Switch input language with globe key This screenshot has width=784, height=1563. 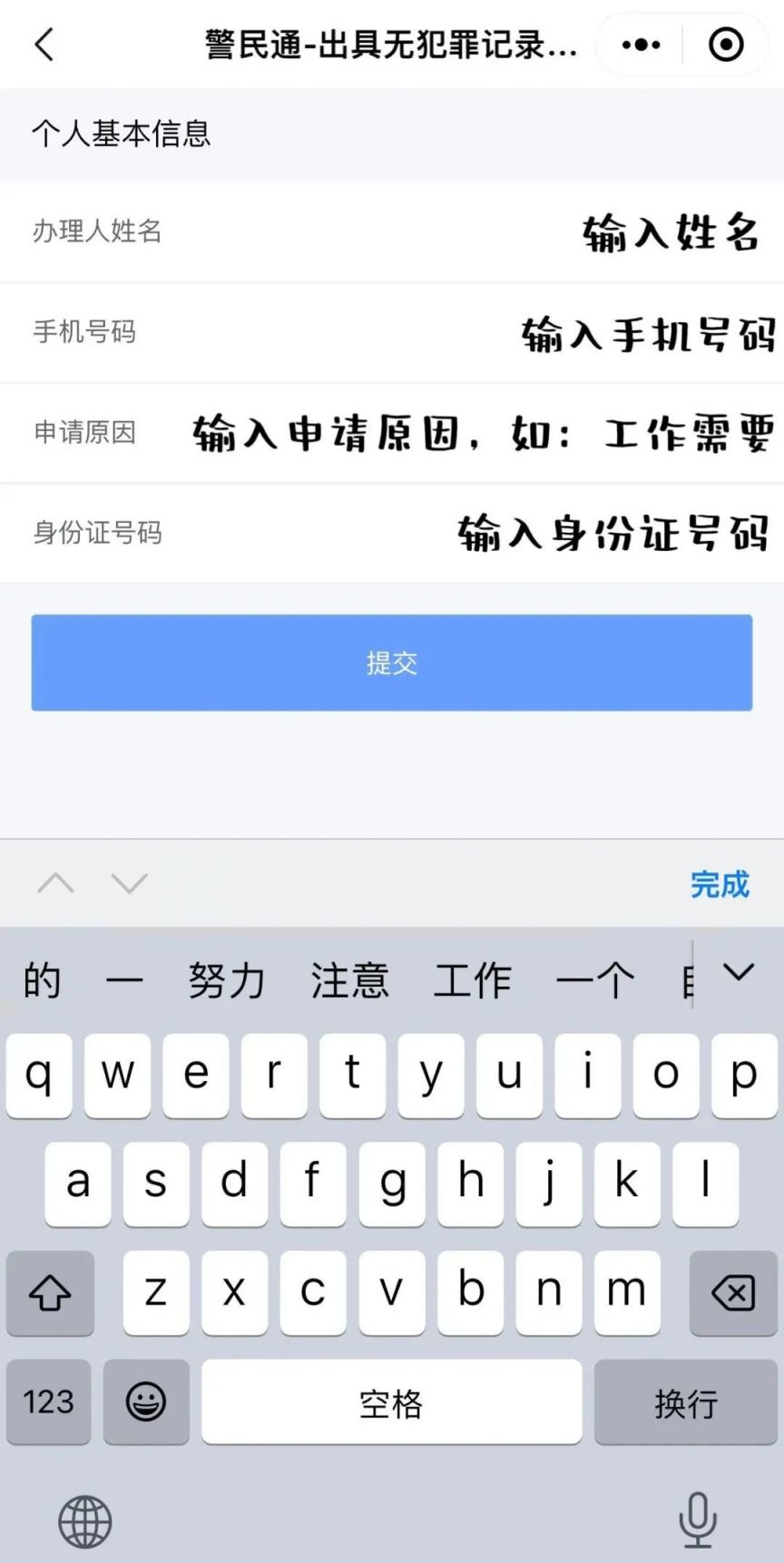85,1522
